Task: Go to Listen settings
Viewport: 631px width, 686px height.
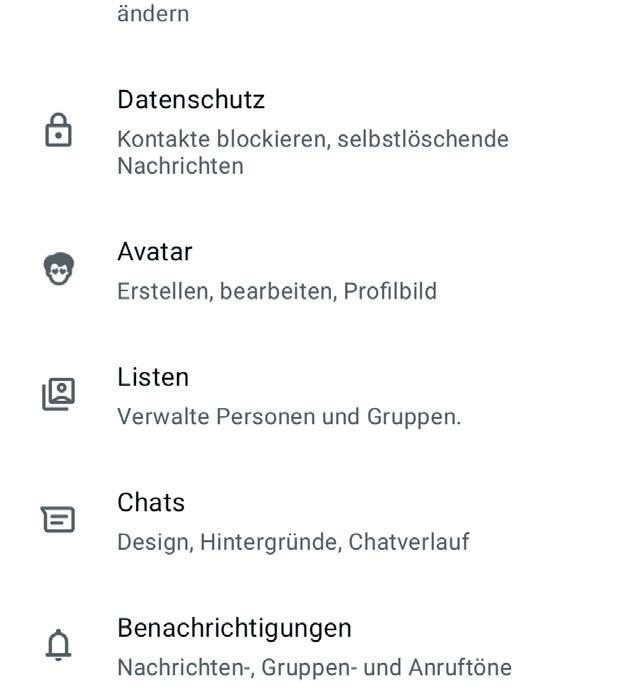Action: tap(153, 378)
